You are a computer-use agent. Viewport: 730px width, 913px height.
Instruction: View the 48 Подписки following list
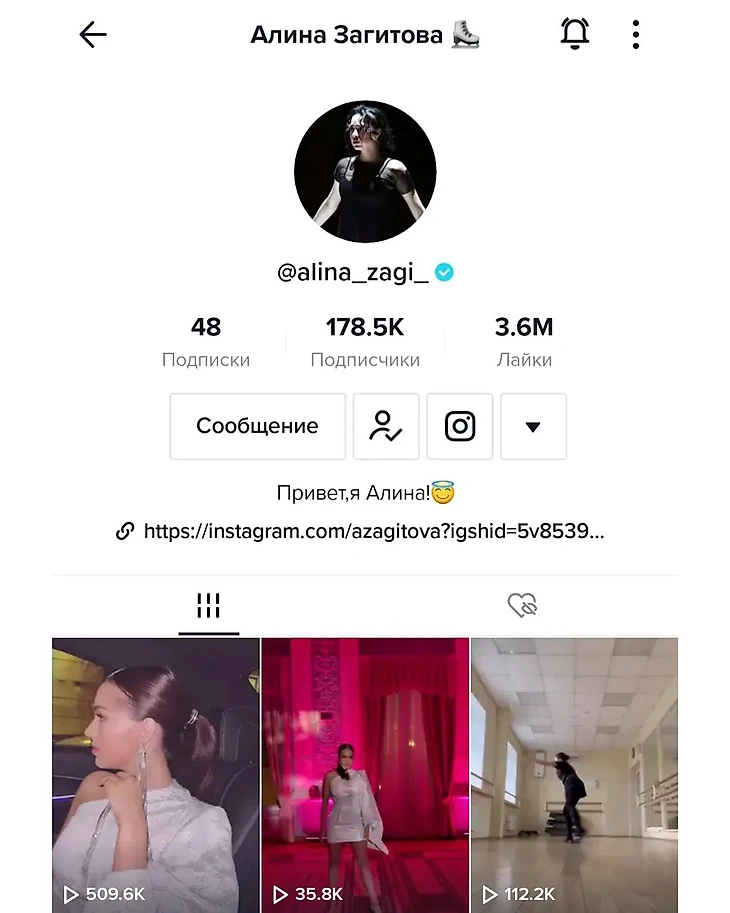click(206, 342)
